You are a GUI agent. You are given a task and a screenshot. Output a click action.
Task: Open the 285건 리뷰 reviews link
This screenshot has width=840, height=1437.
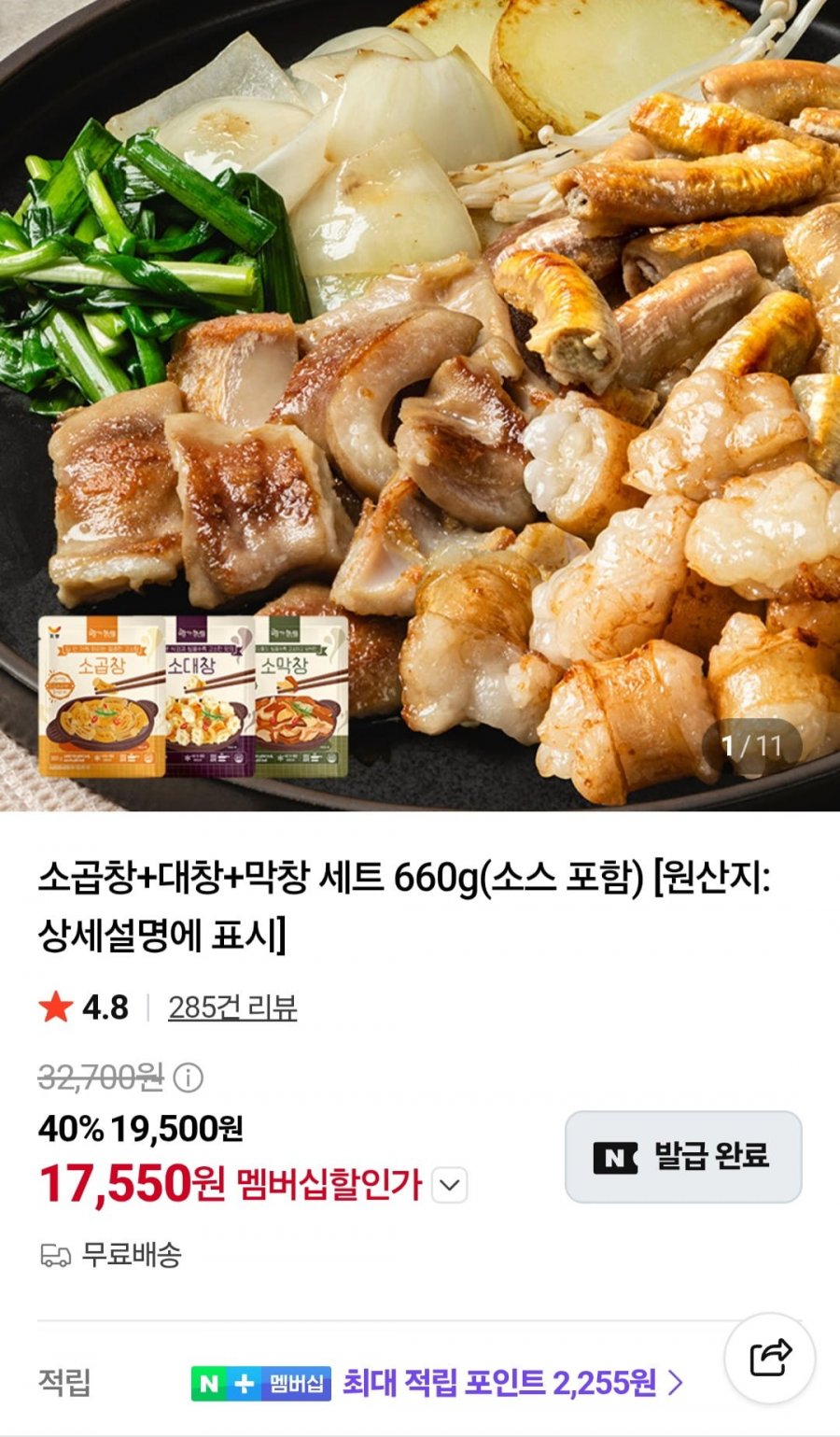(232, 1007)
